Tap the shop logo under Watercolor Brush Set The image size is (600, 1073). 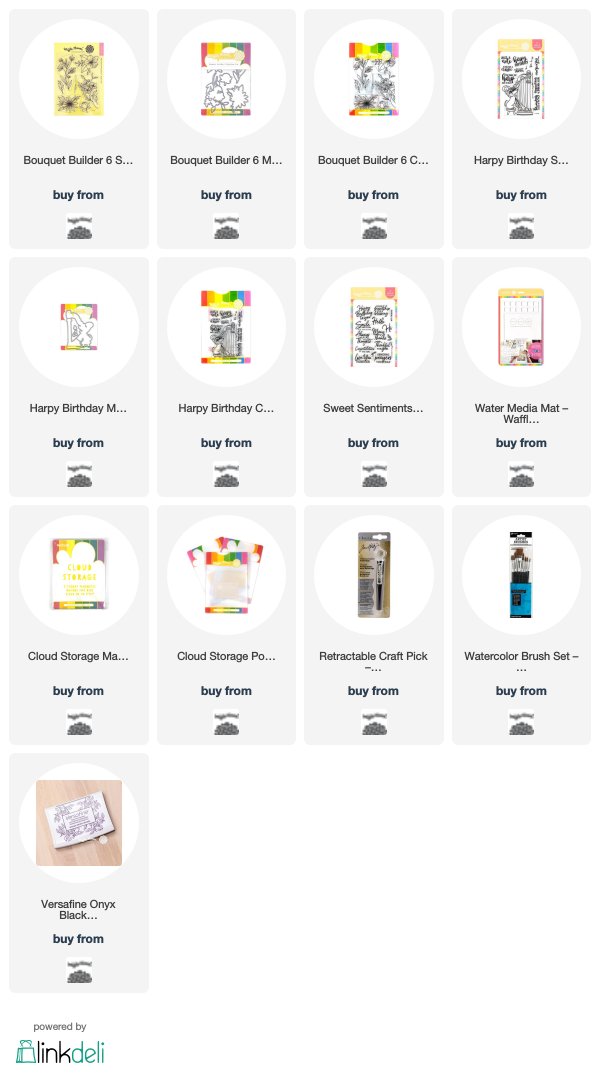(x=521, y=723)
